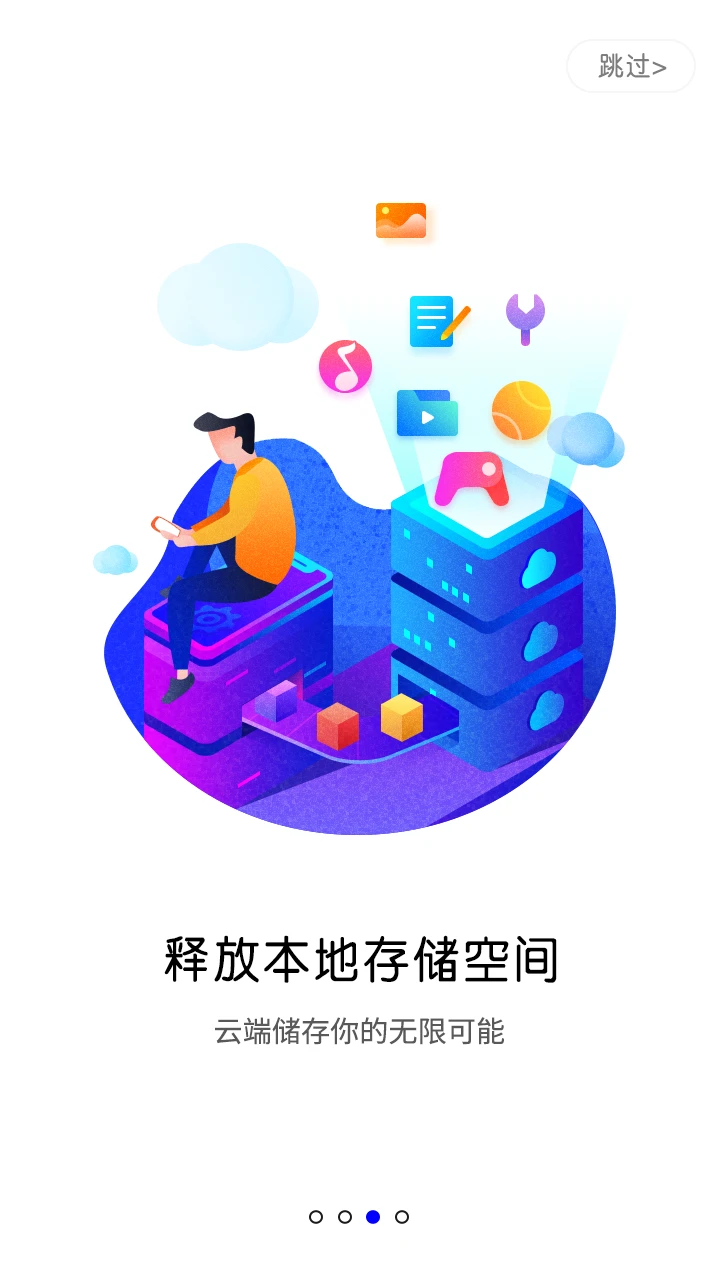Go to the second onboarding page dot

[x=345, y=1217]
